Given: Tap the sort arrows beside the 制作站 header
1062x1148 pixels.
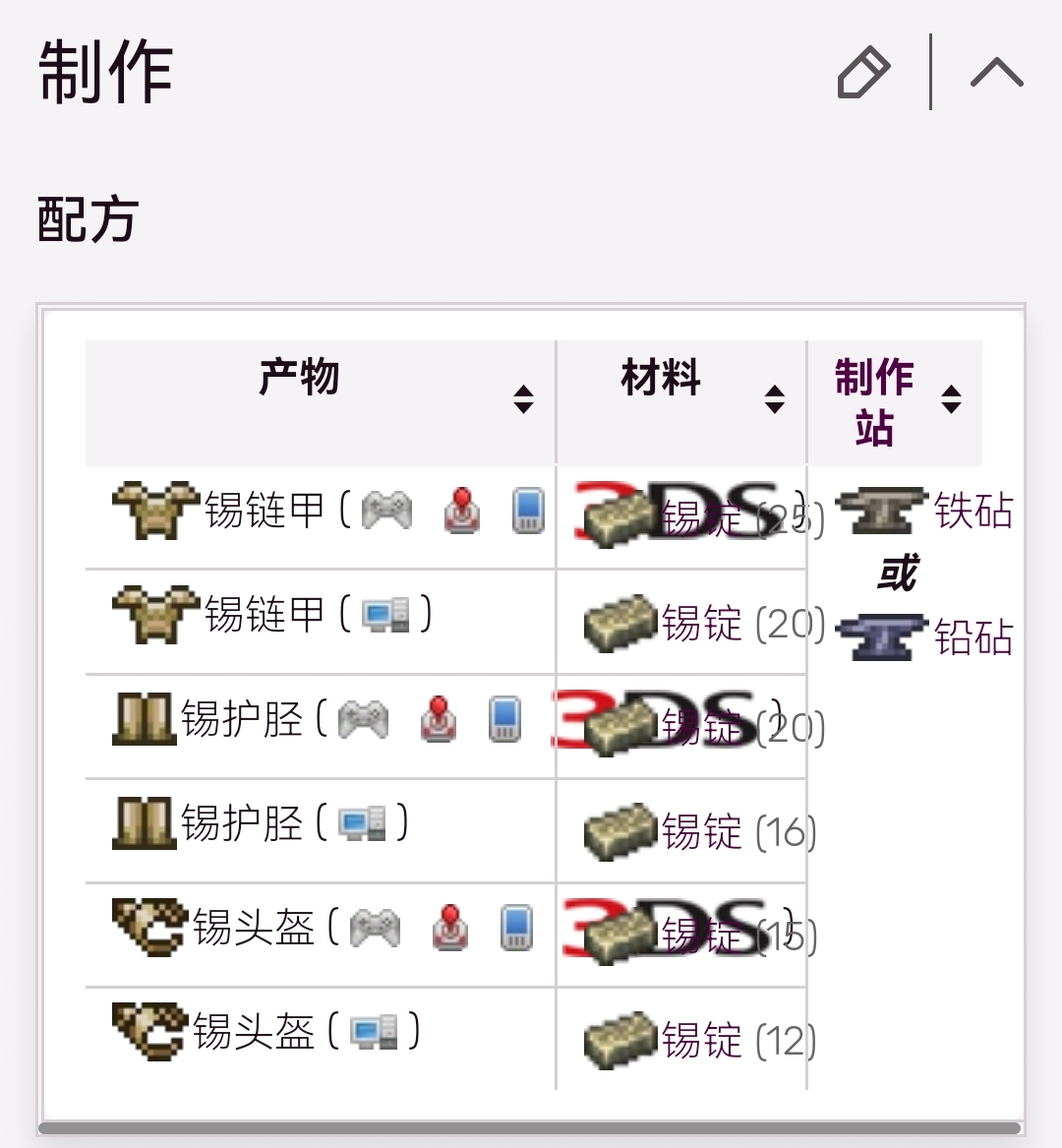Looking at the screenshot, I should 951,398.
